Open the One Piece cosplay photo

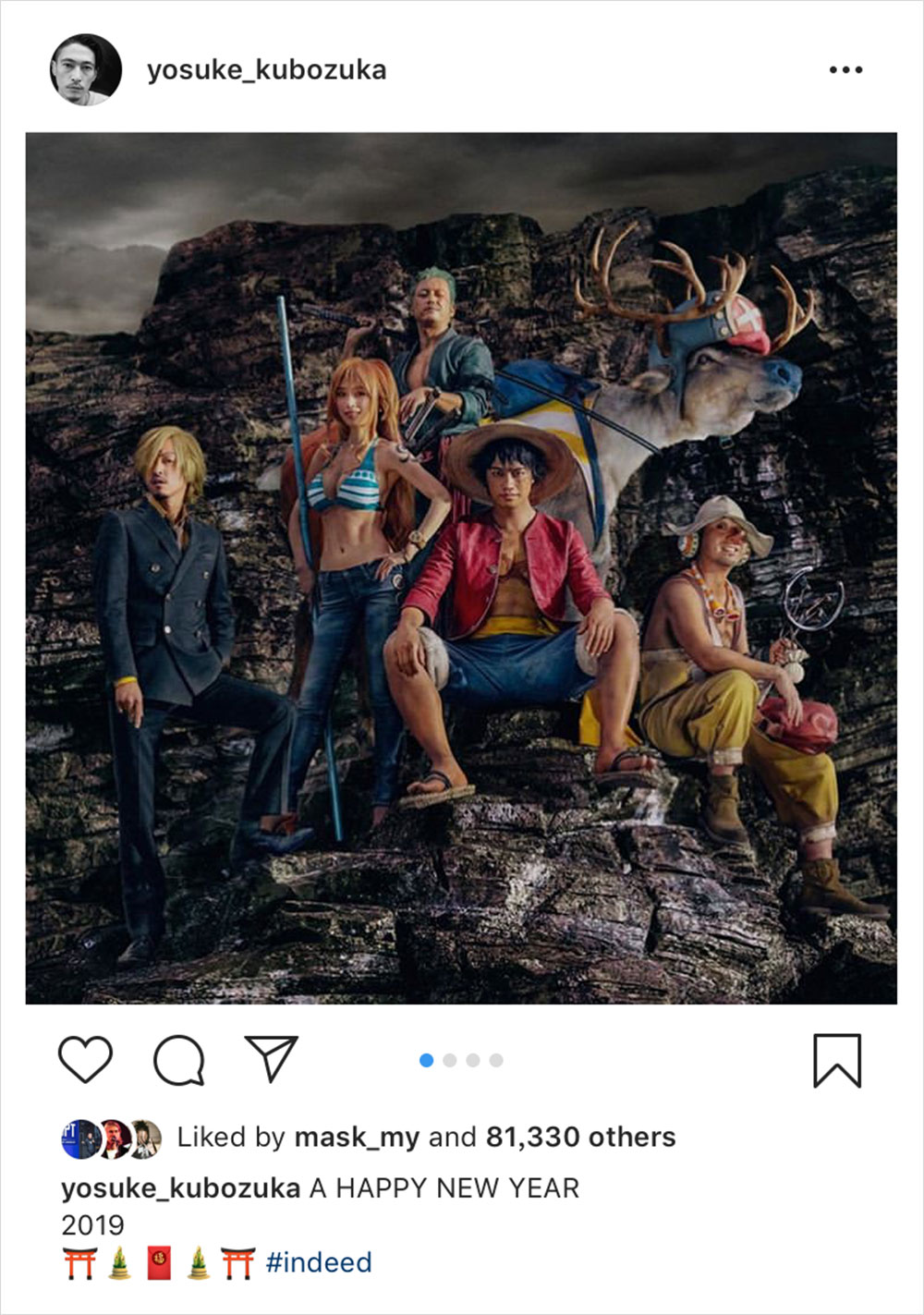pyautogui.click(x=461, y=567)
